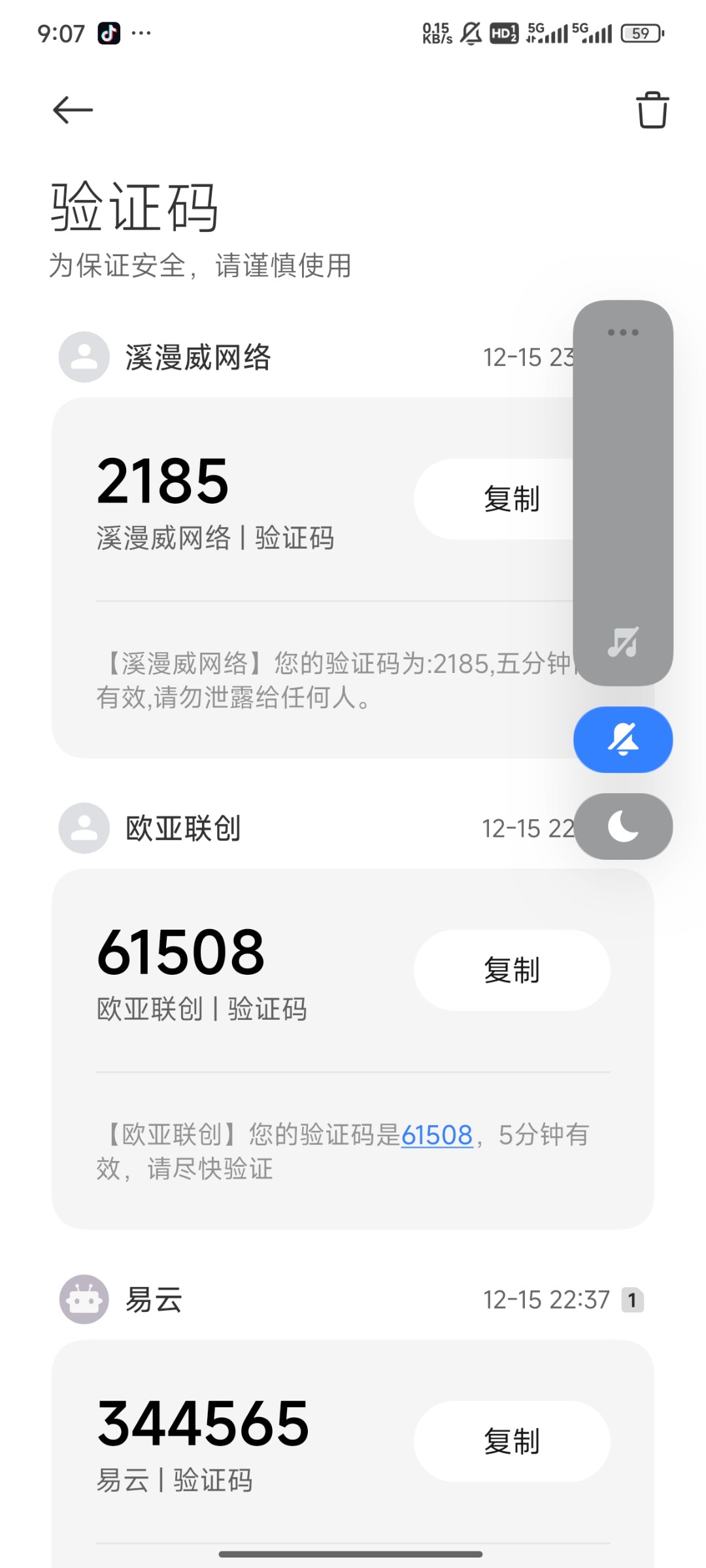Tap the underlined 61508 link in the message

click(437, 1135)
